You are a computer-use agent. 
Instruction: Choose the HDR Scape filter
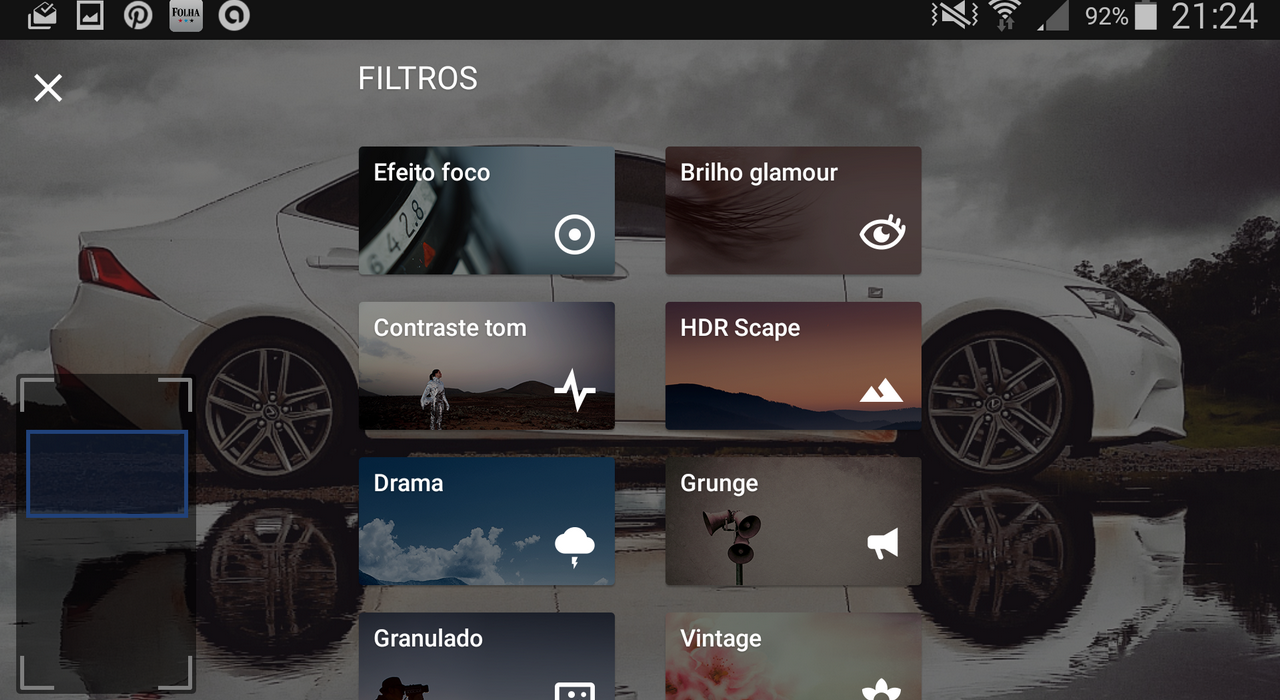coord(793,366)
